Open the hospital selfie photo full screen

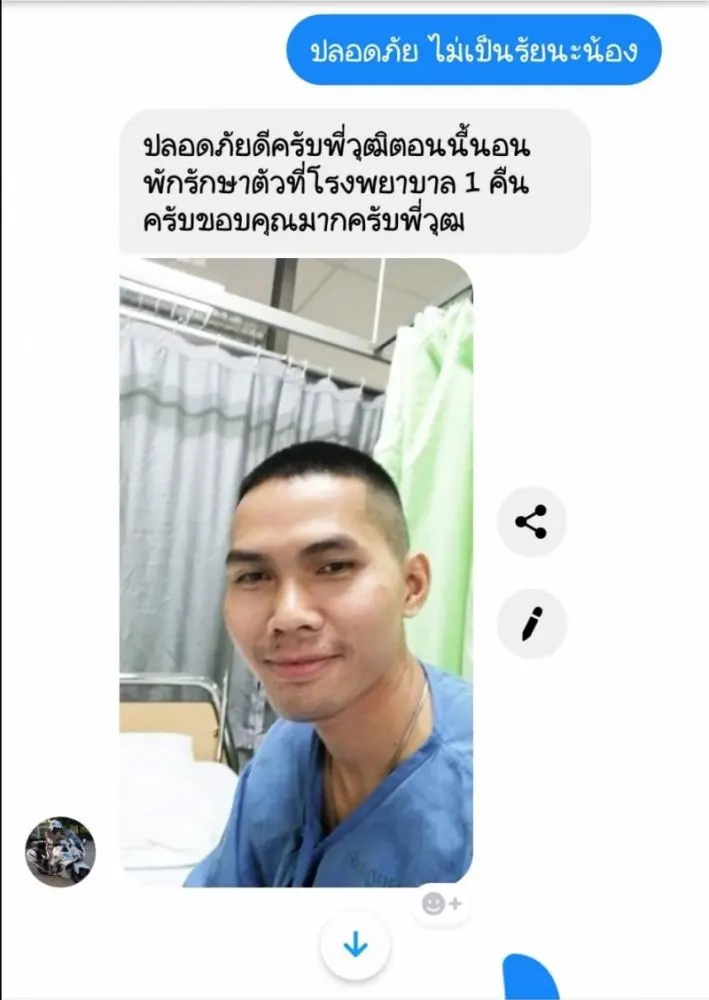pyautogui.click(x=296, y=572)
